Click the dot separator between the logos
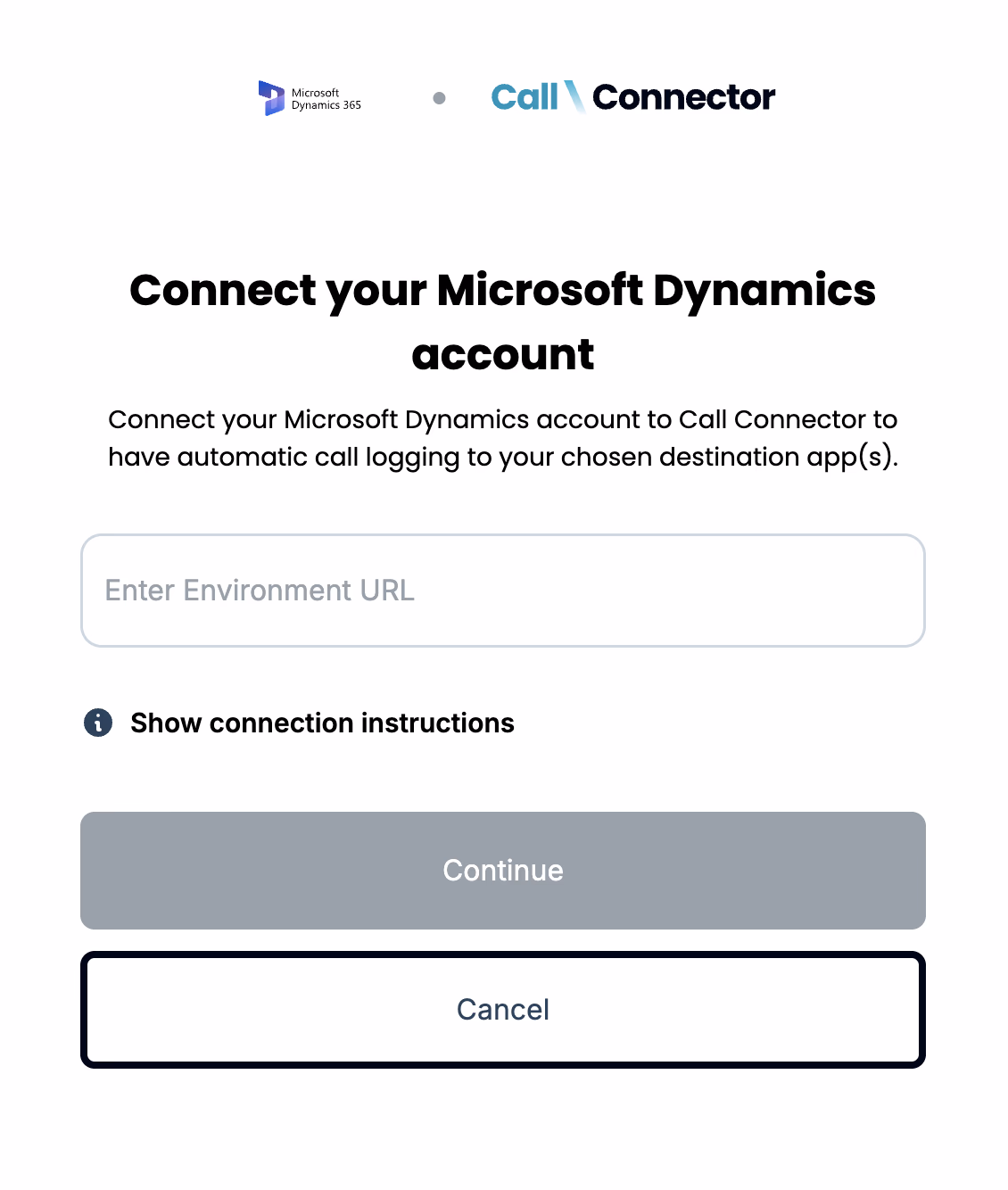Screen dimensions: 1008x1190 [x=439, y=98]
